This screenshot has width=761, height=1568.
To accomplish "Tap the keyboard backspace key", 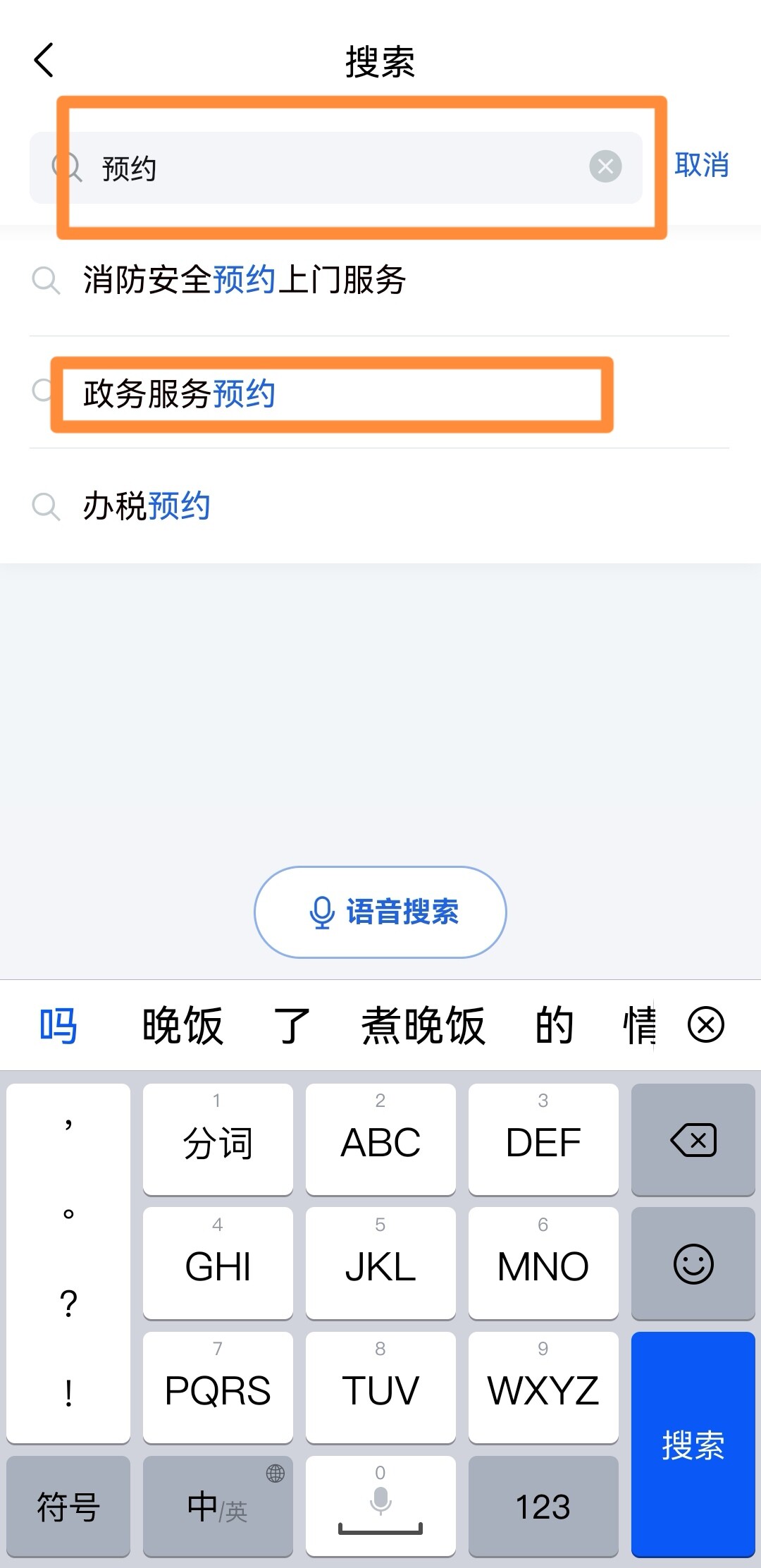I will 693,1140.
